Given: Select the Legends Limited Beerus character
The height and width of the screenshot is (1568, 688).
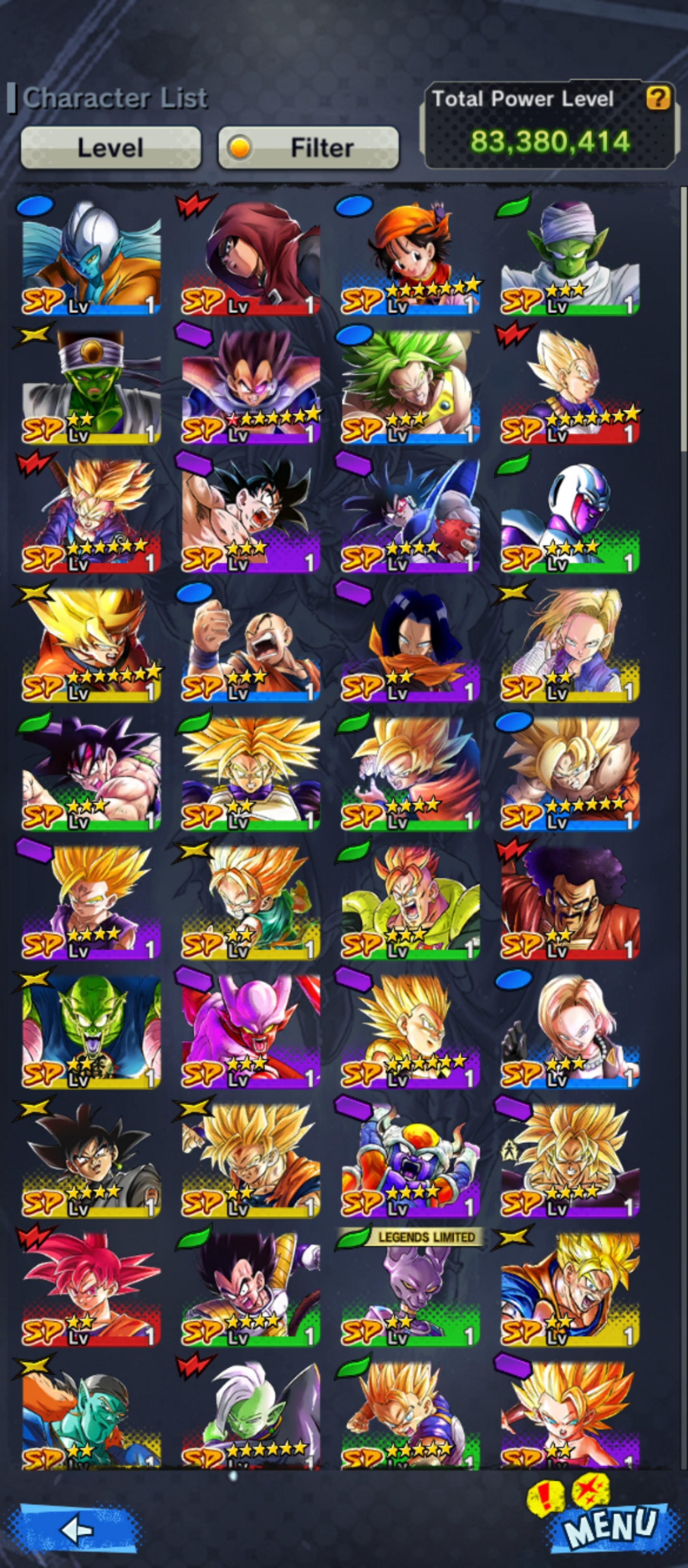Looking at the screenshot, I should 410,1286.
